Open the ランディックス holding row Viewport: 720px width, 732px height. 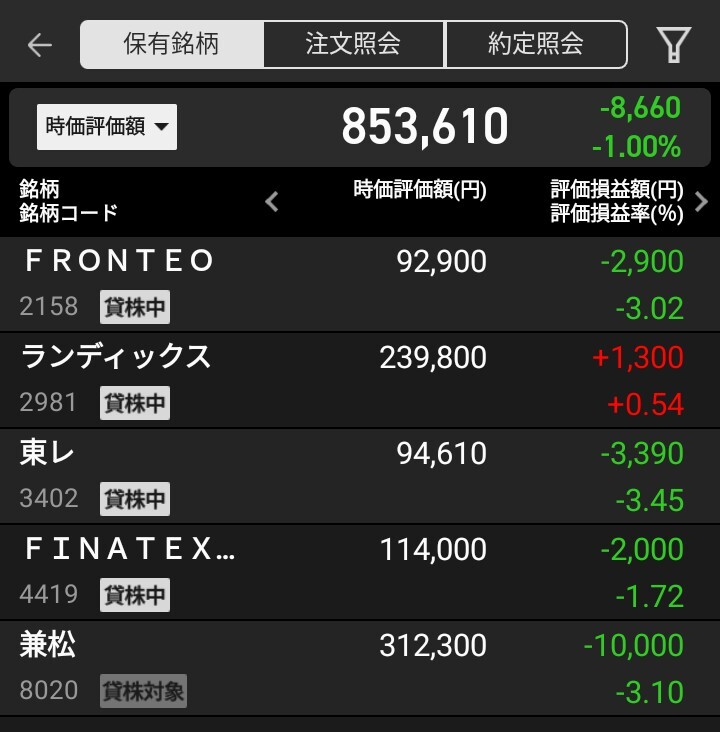coord(360,380)
